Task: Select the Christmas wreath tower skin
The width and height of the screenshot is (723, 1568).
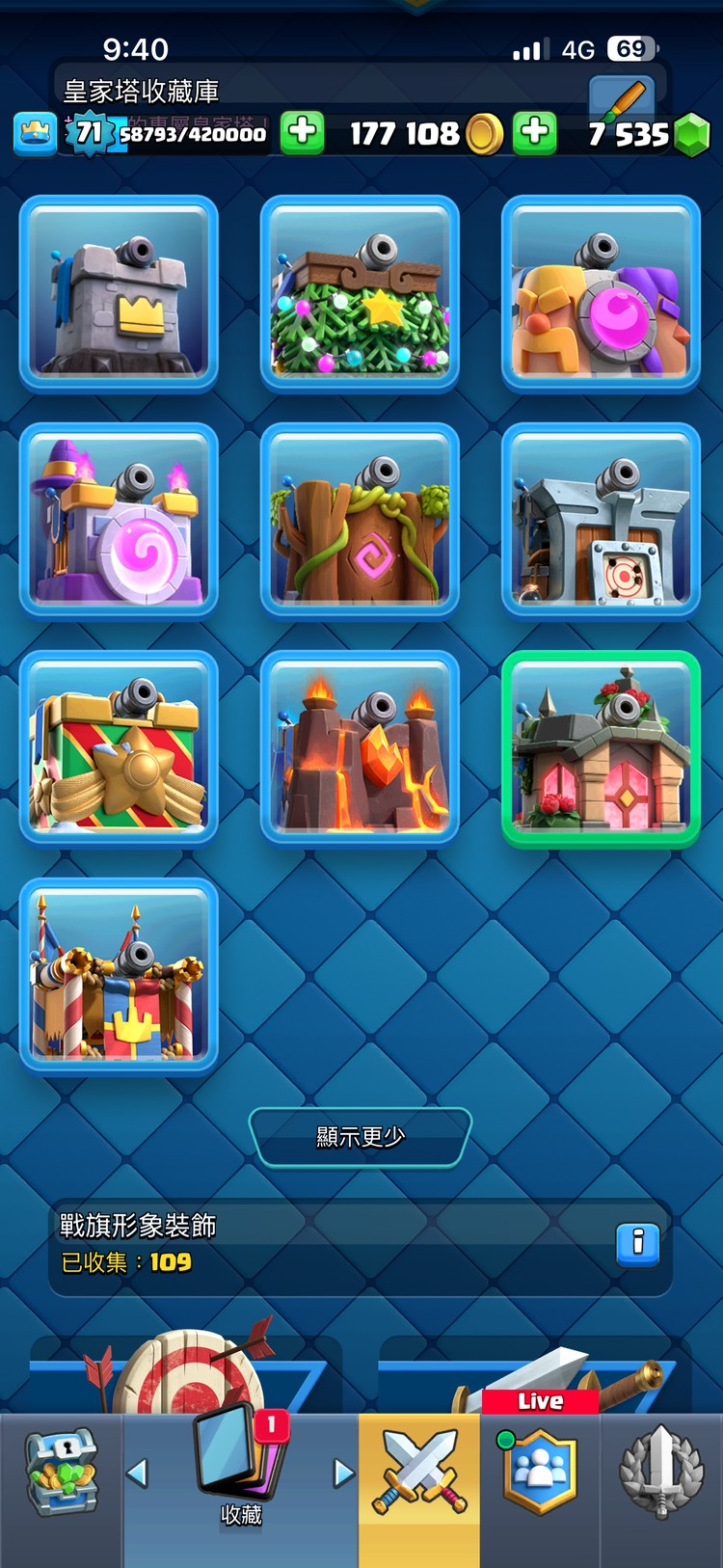Action: point(360,294)
